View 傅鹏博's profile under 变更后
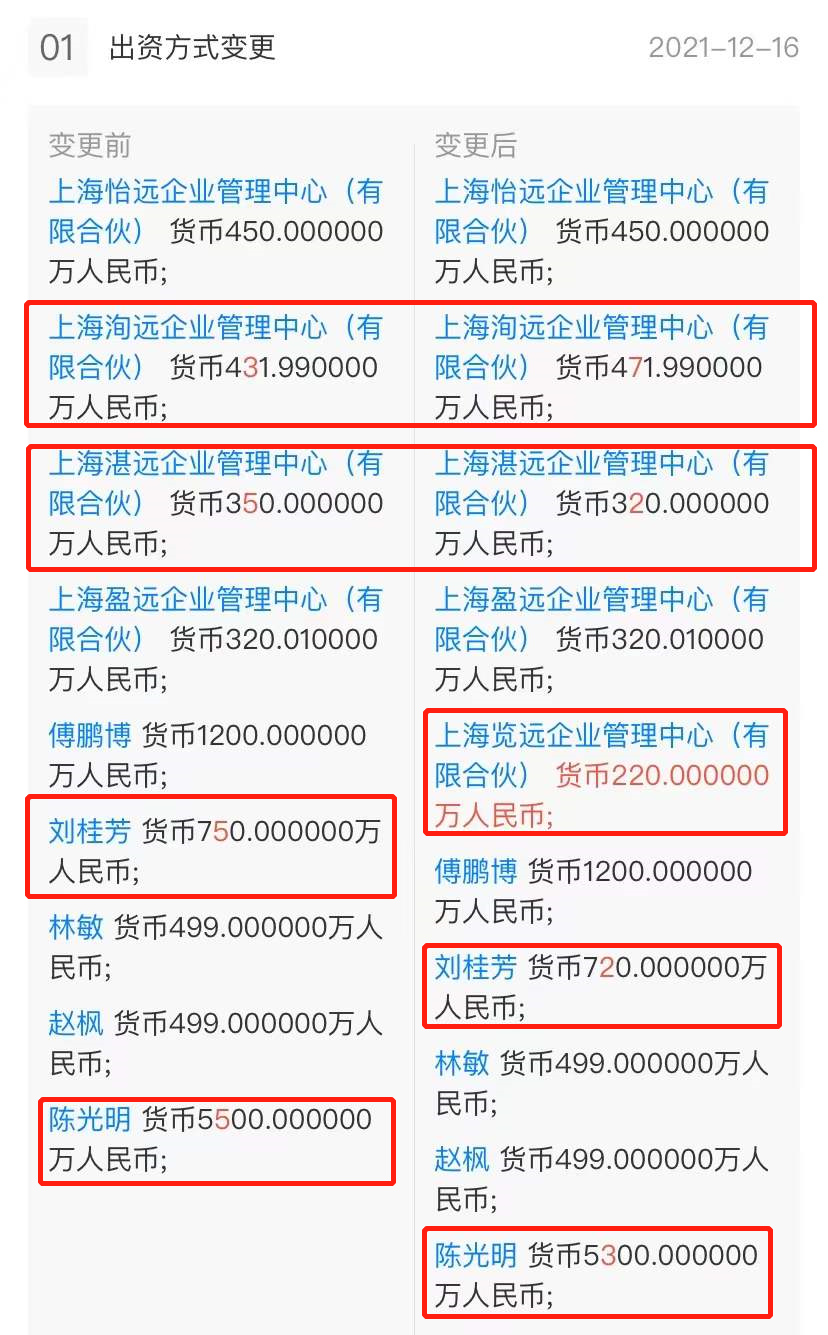The height and width of the screenshot is (1335, 828). point(476,872)
